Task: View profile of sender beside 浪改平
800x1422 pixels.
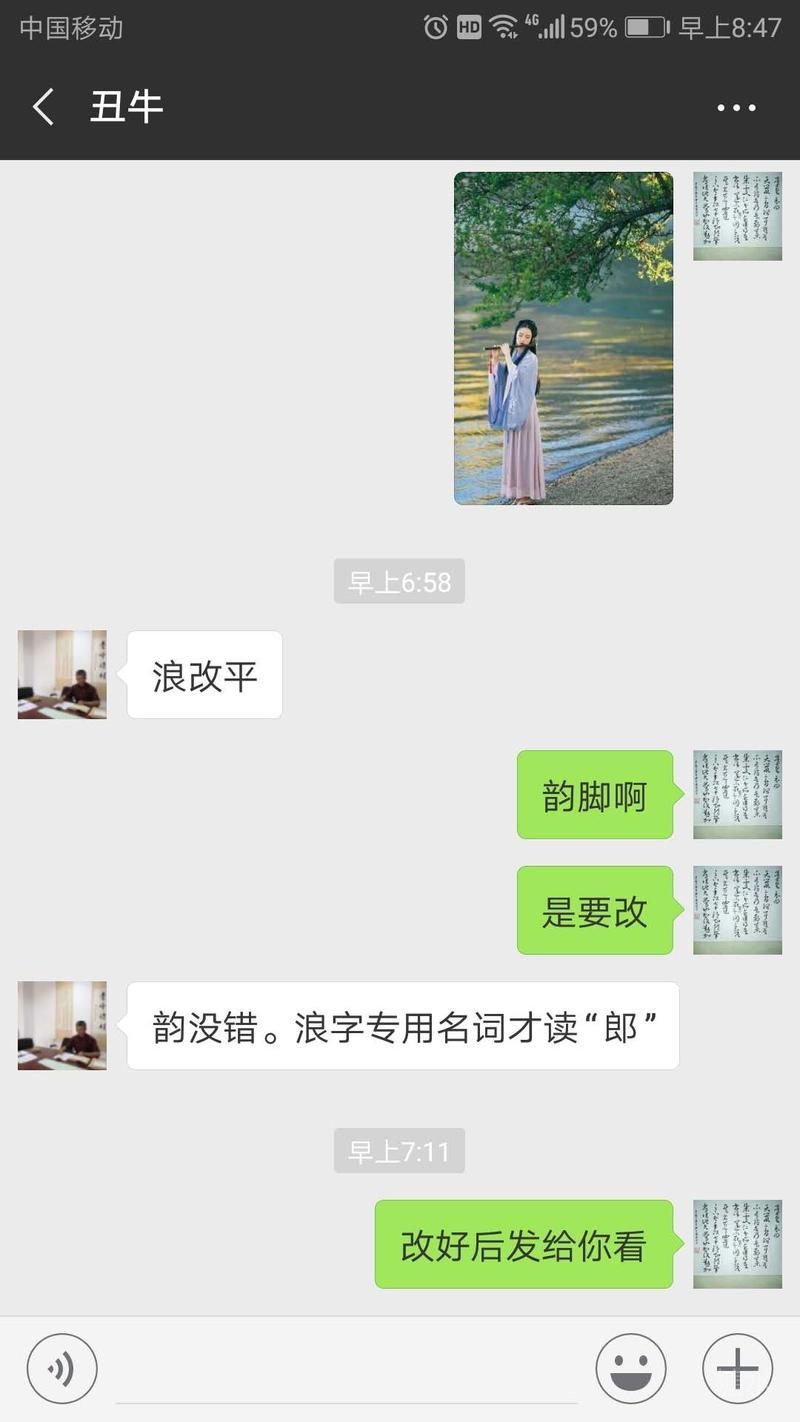Action: point(62,674)
